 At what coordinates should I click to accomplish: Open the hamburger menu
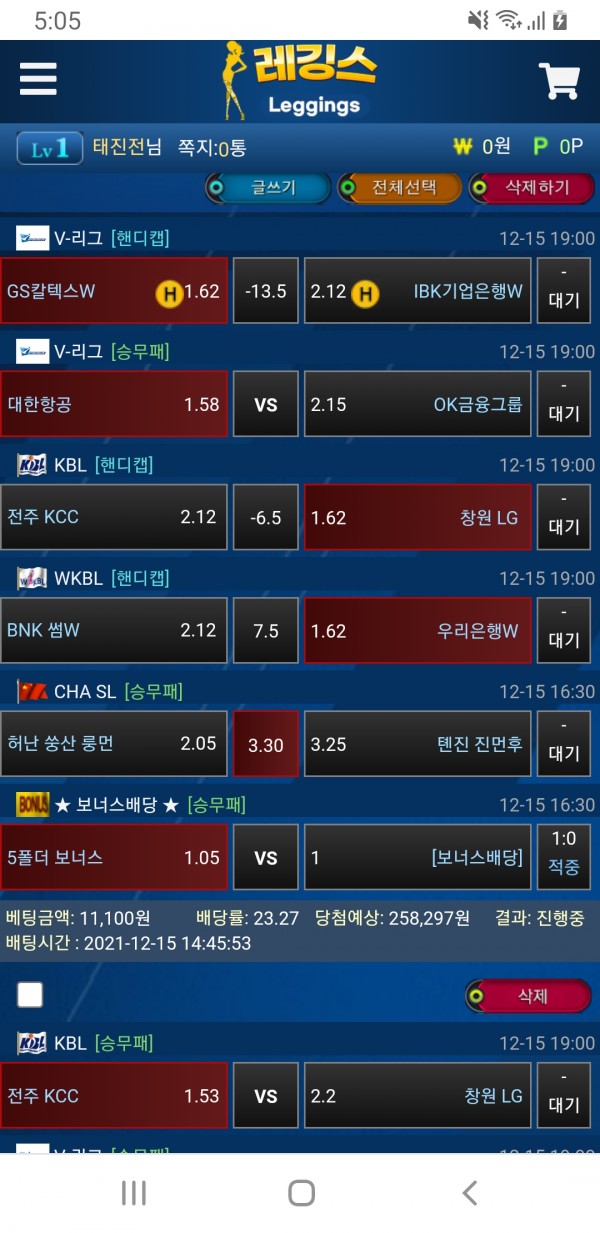click(38, 78)
